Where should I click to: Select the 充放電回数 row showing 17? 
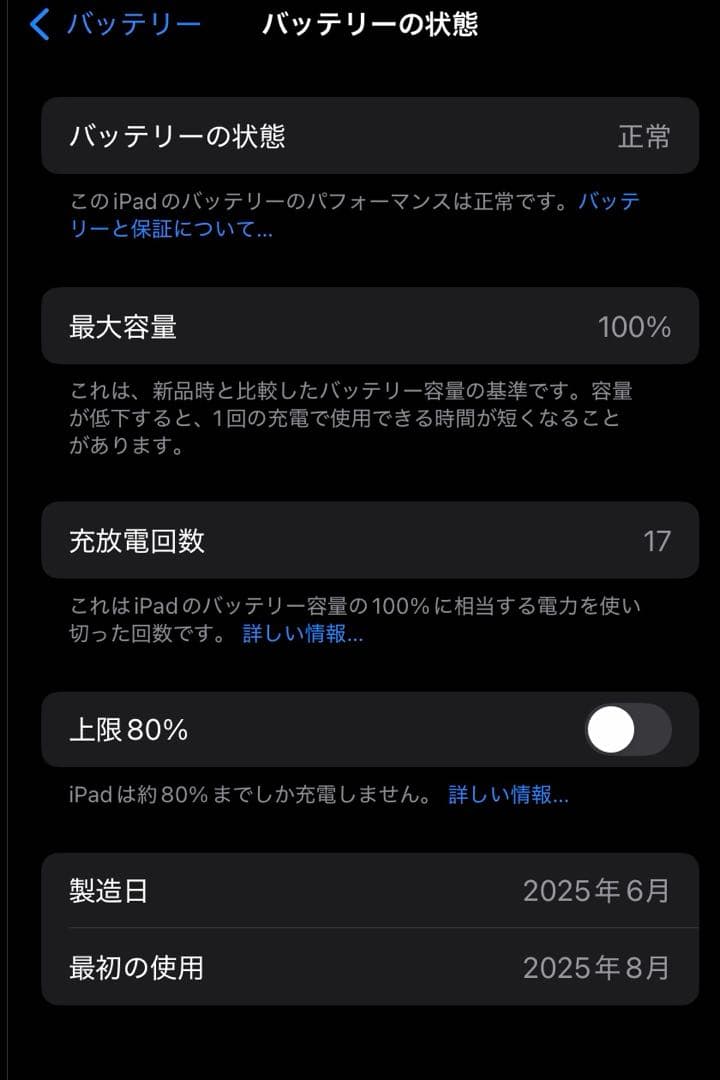pos(360,541)
